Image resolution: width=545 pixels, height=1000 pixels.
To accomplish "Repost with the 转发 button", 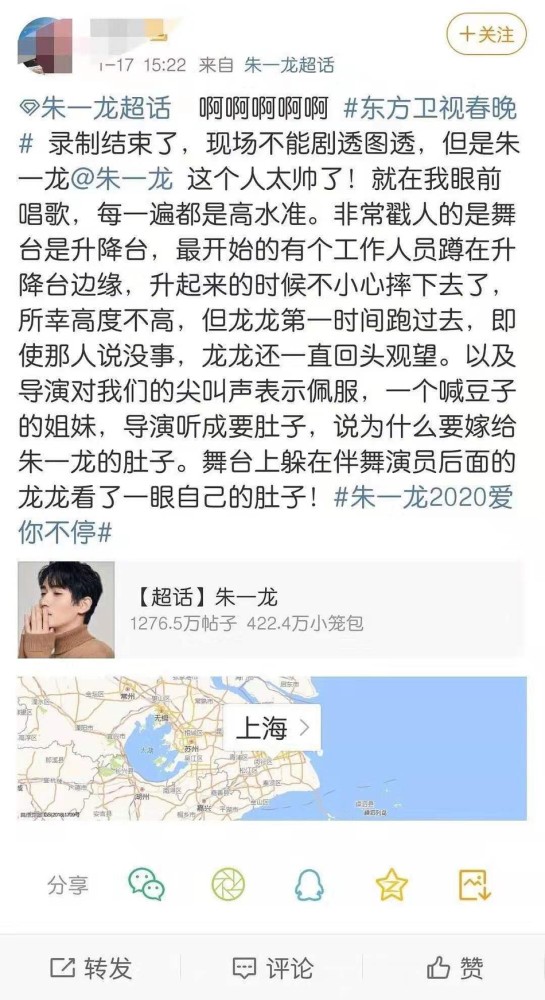I will click(91, 969).
